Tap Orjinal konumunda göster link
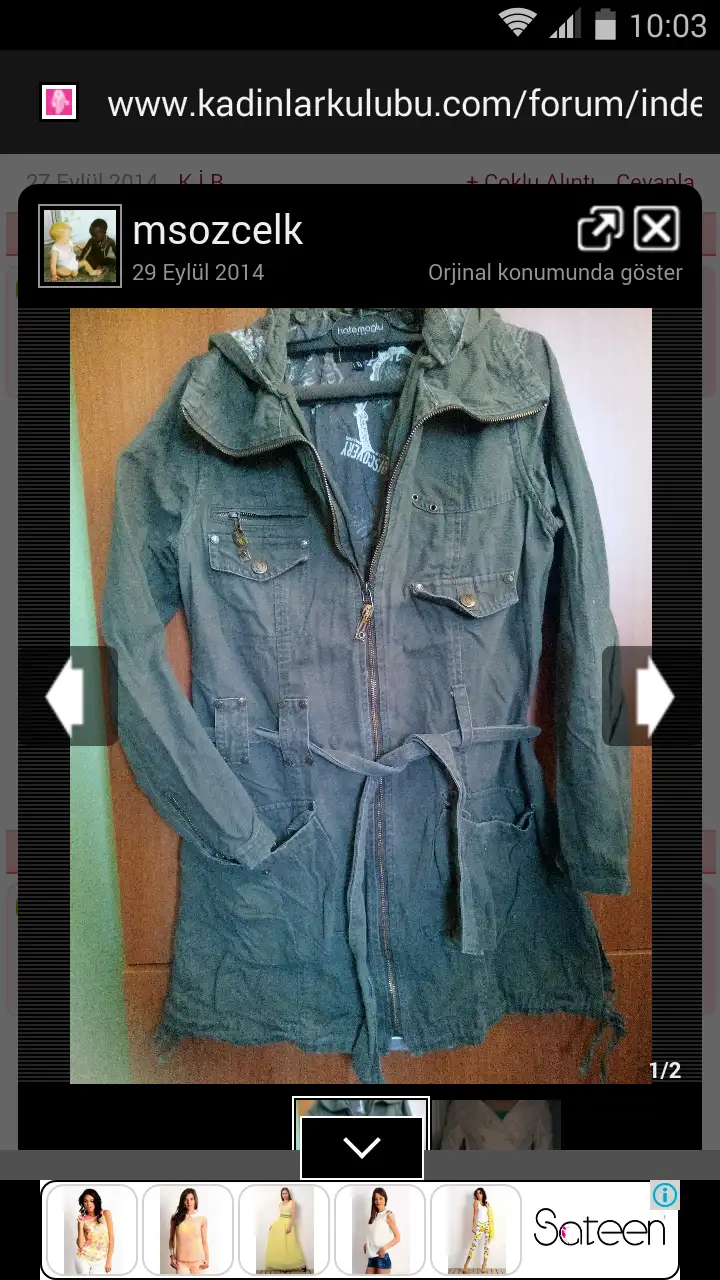 click(555, 272)
